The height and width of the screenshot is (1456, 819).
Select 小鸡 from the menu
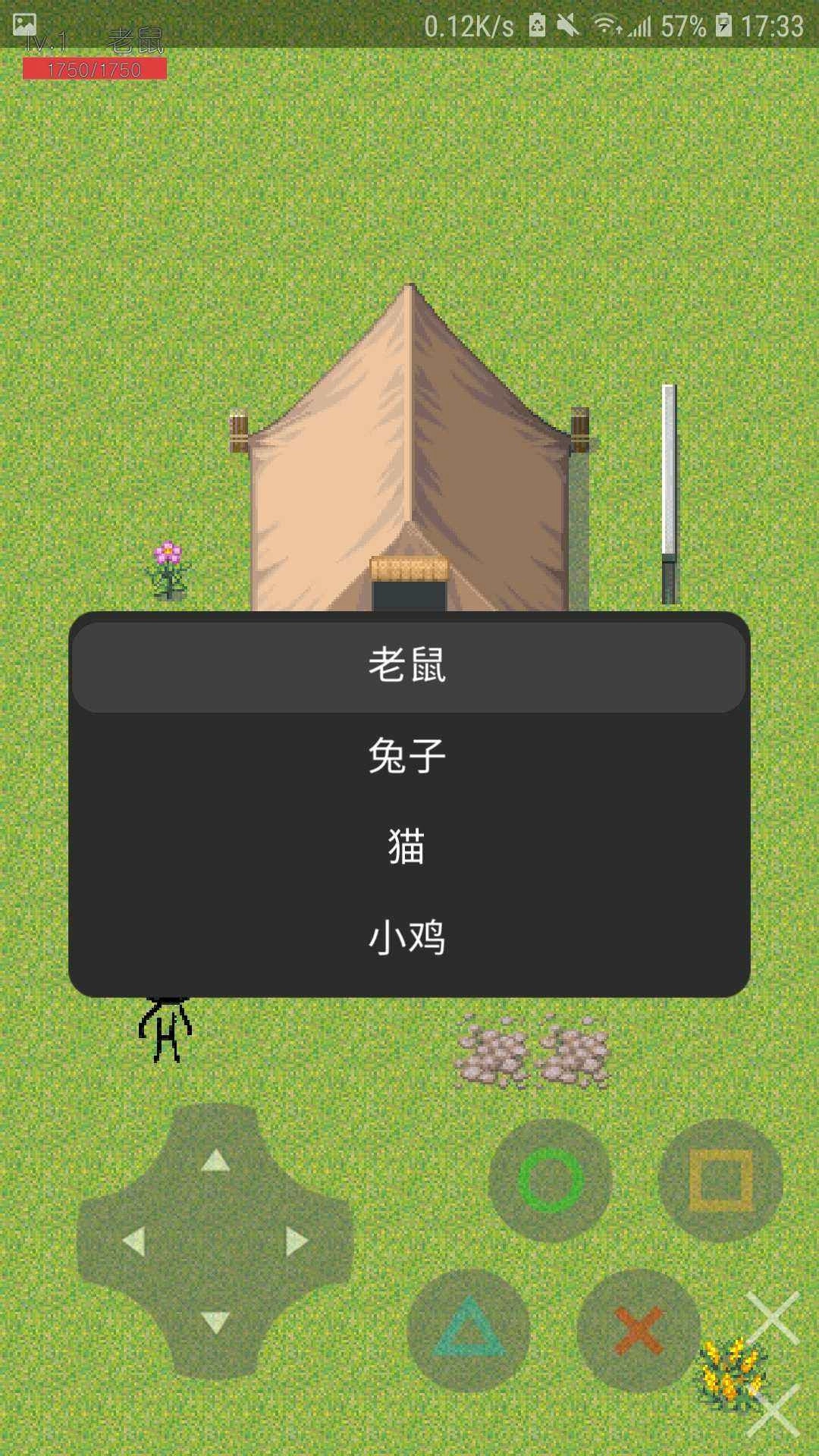[408, 938]
